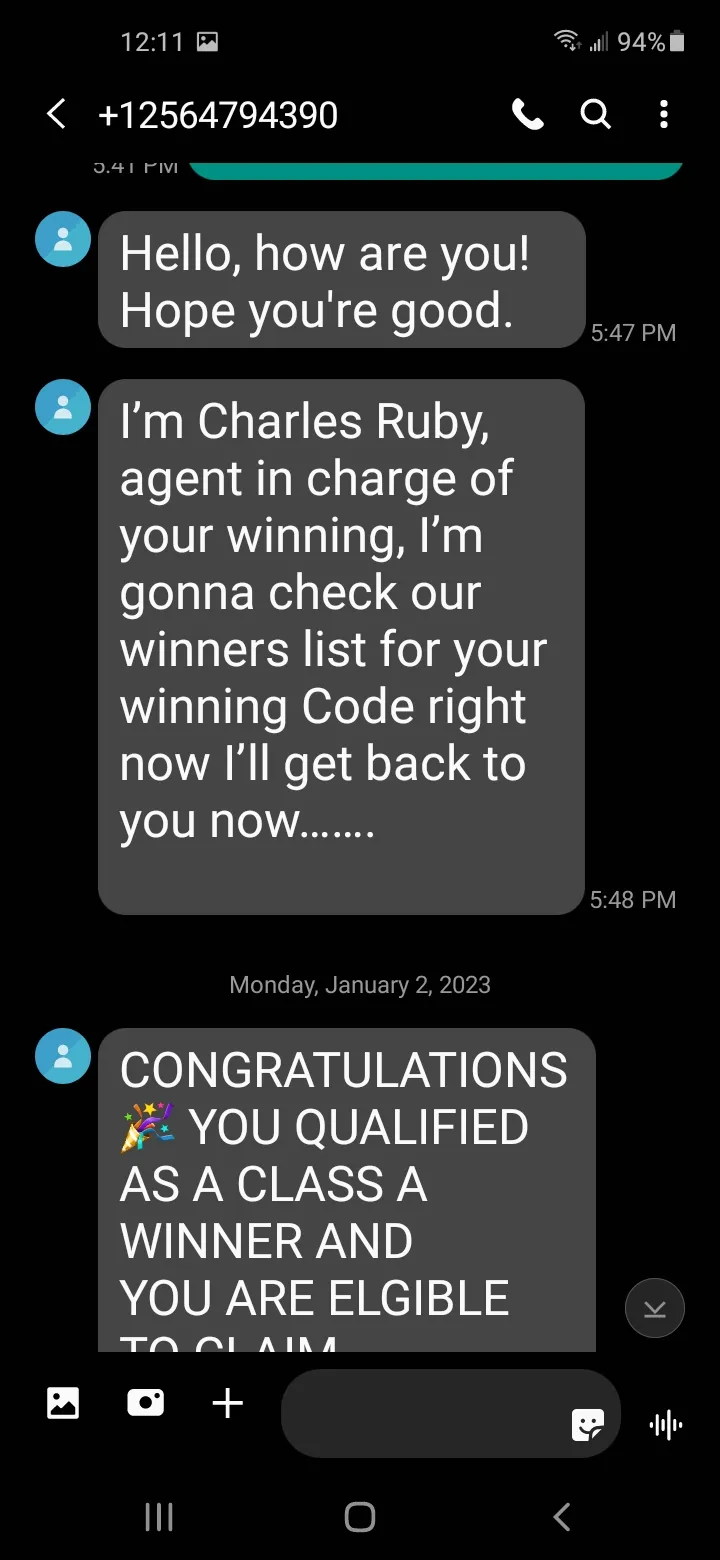The height and width of the screenshot is (1560, 720).
Task: Open the sender avatar next to "Hello, how are you!"
Action: click(63, 239)
